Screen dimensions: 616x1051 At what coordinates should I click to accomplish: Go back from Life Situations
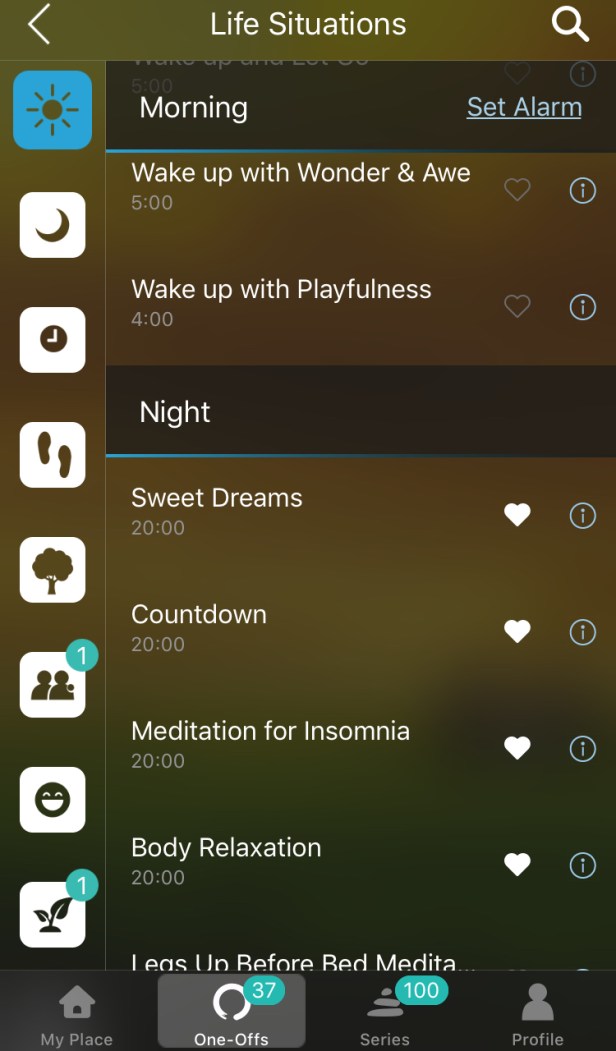tap(39, 24)
